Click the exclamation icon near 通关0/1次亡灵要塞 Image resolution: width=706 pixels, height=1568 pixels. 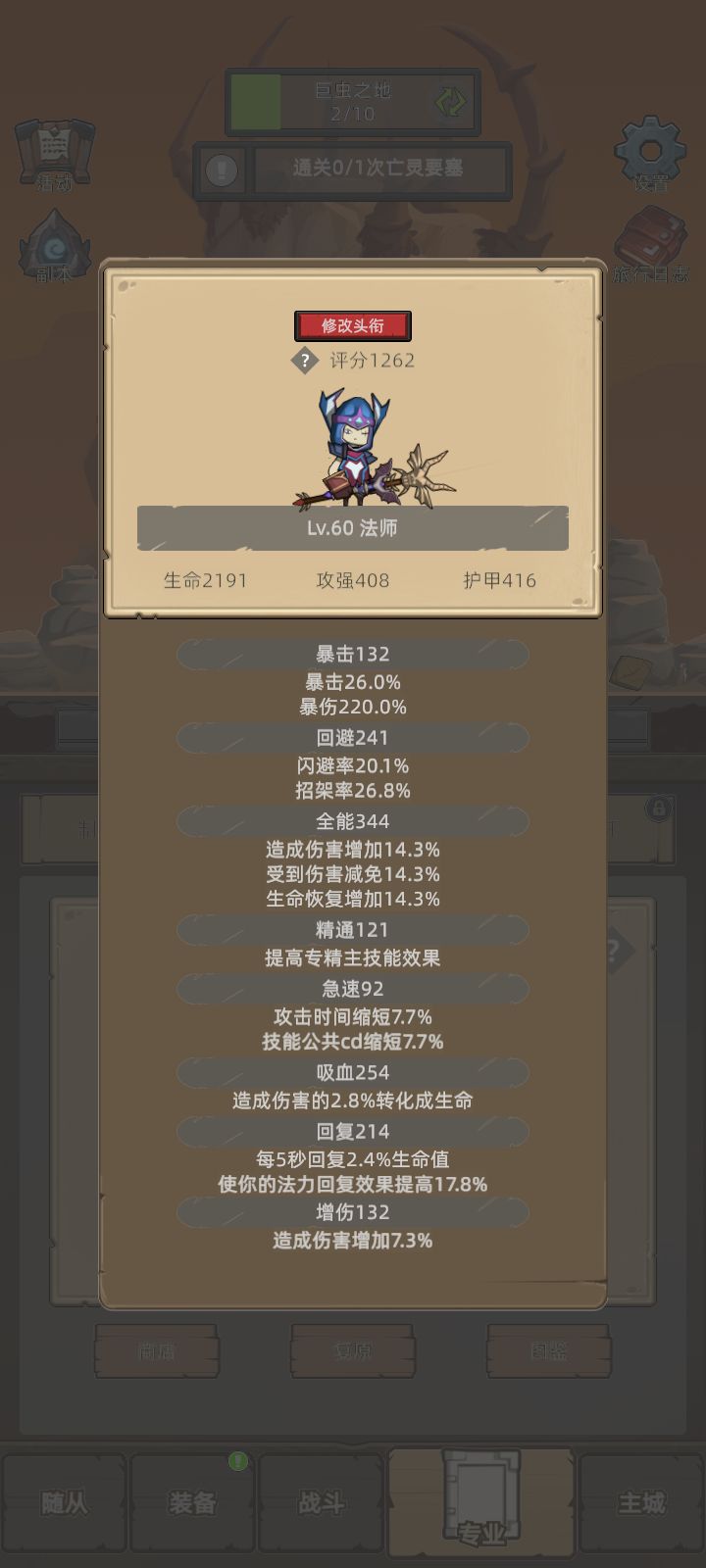tap(221, 168)
